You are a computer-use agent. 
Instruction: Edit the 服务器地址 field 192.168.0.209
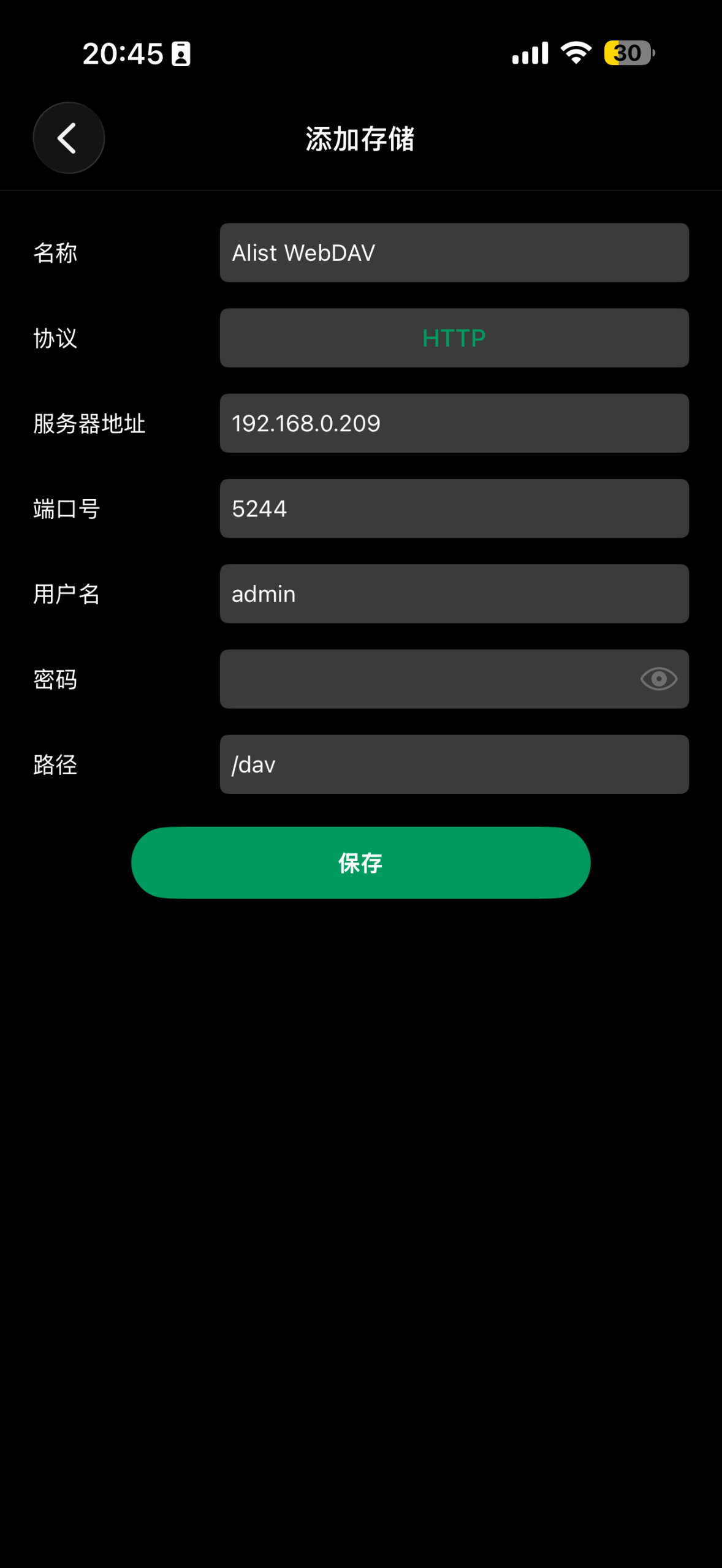[454, 423]
